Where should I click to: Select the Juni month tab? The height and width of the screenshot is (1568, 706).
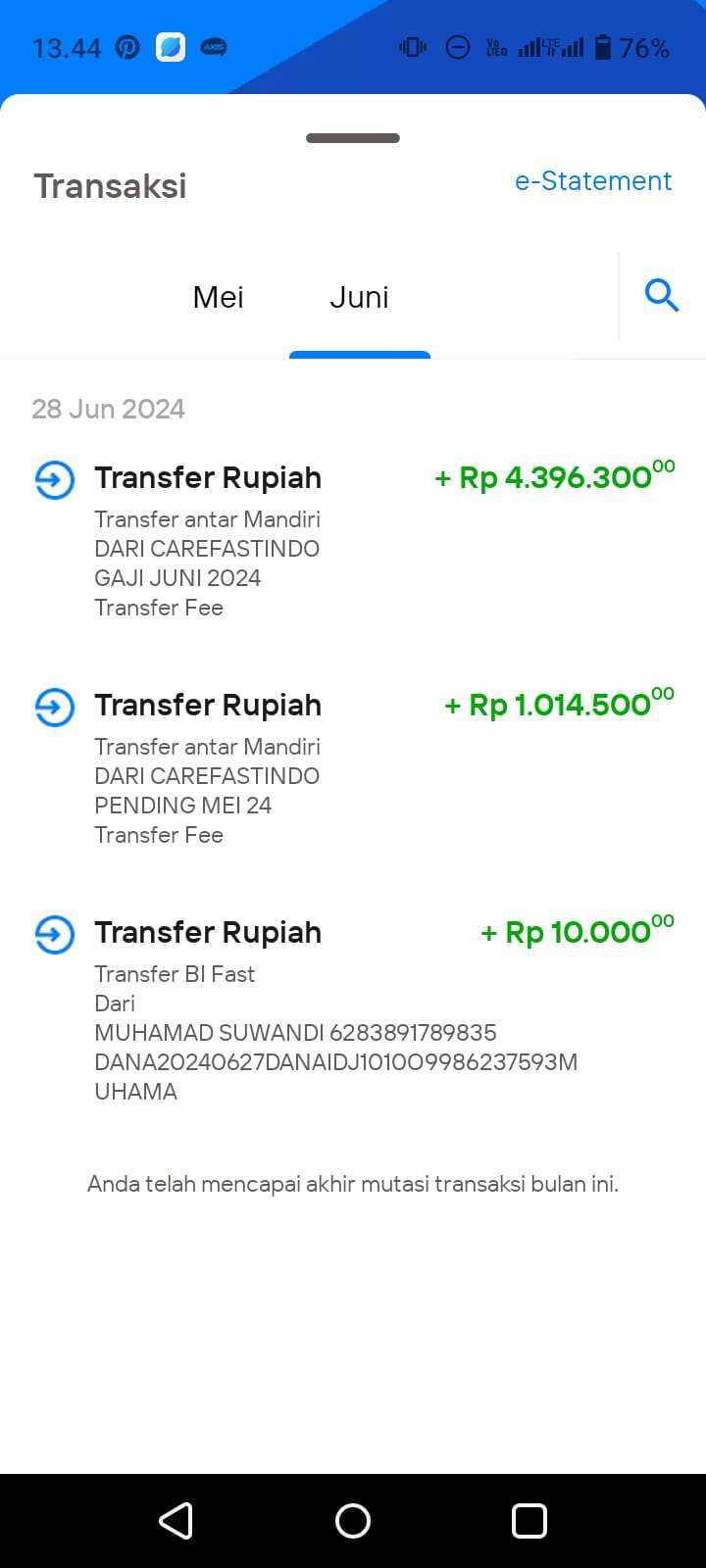coord(359,297)
